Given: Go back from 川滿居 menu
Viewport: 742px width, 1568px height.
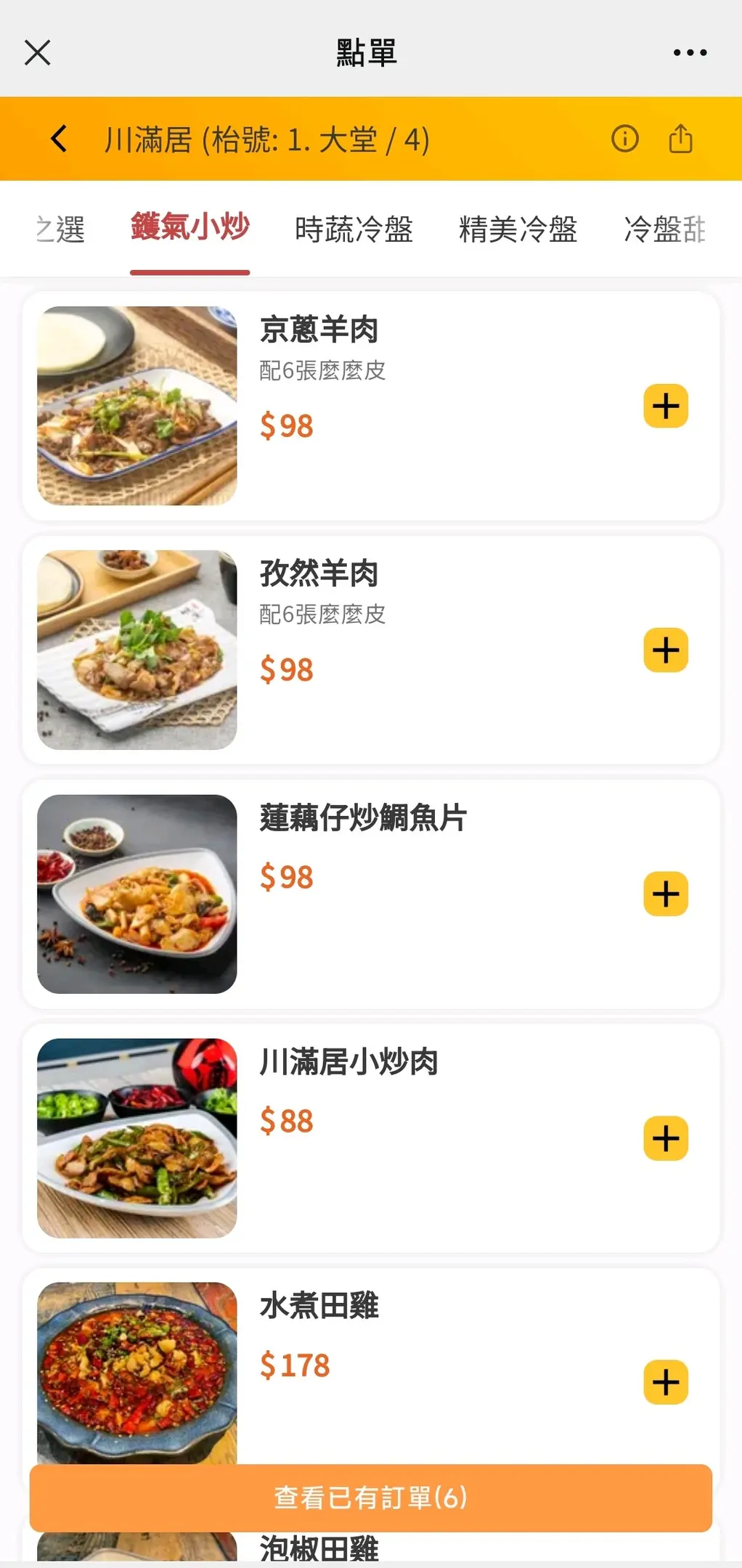Looking at the screenshot, I should (60, 139).
